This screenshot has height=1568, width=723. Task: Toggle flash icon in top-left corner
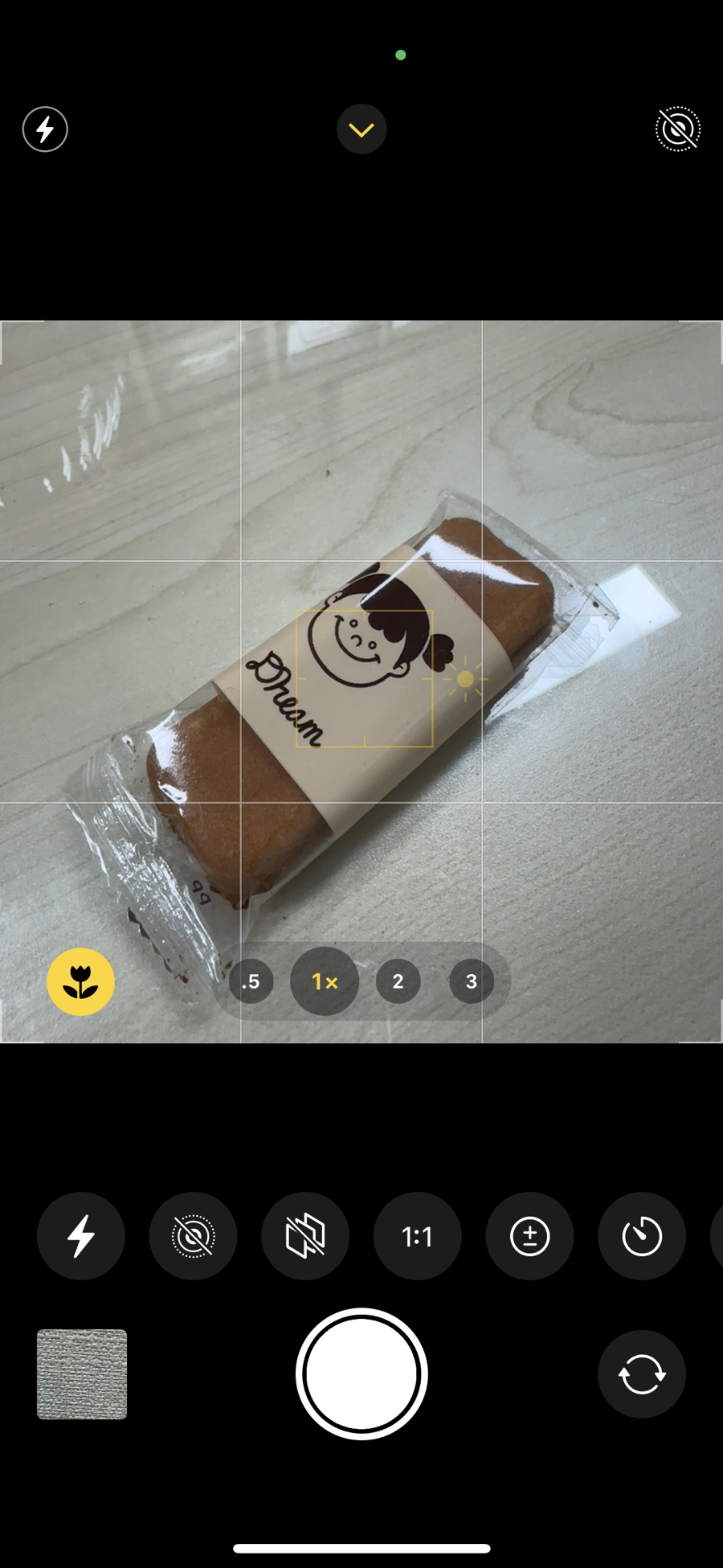tap(45, 129)
